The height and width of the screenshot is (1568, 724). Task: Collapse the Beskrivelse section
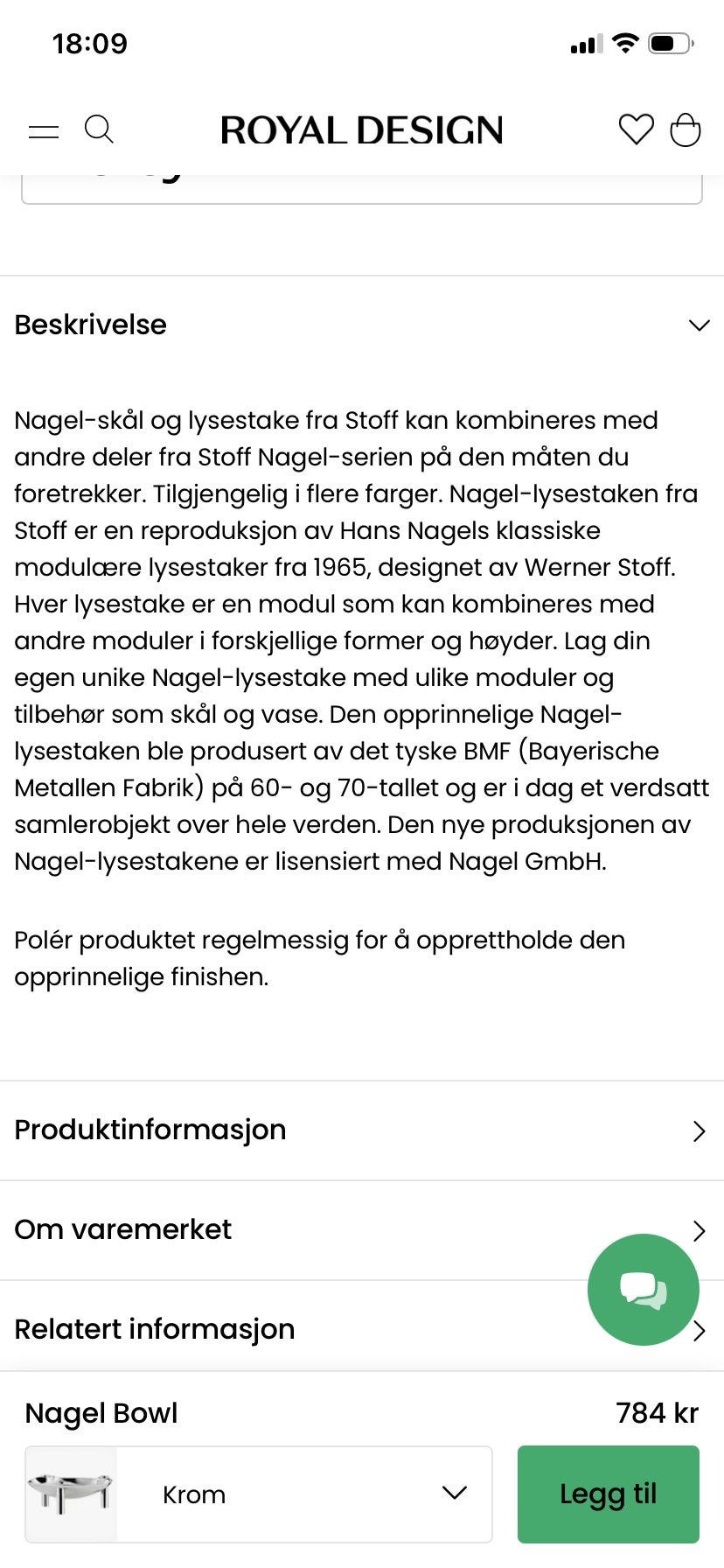coord(699,325)
